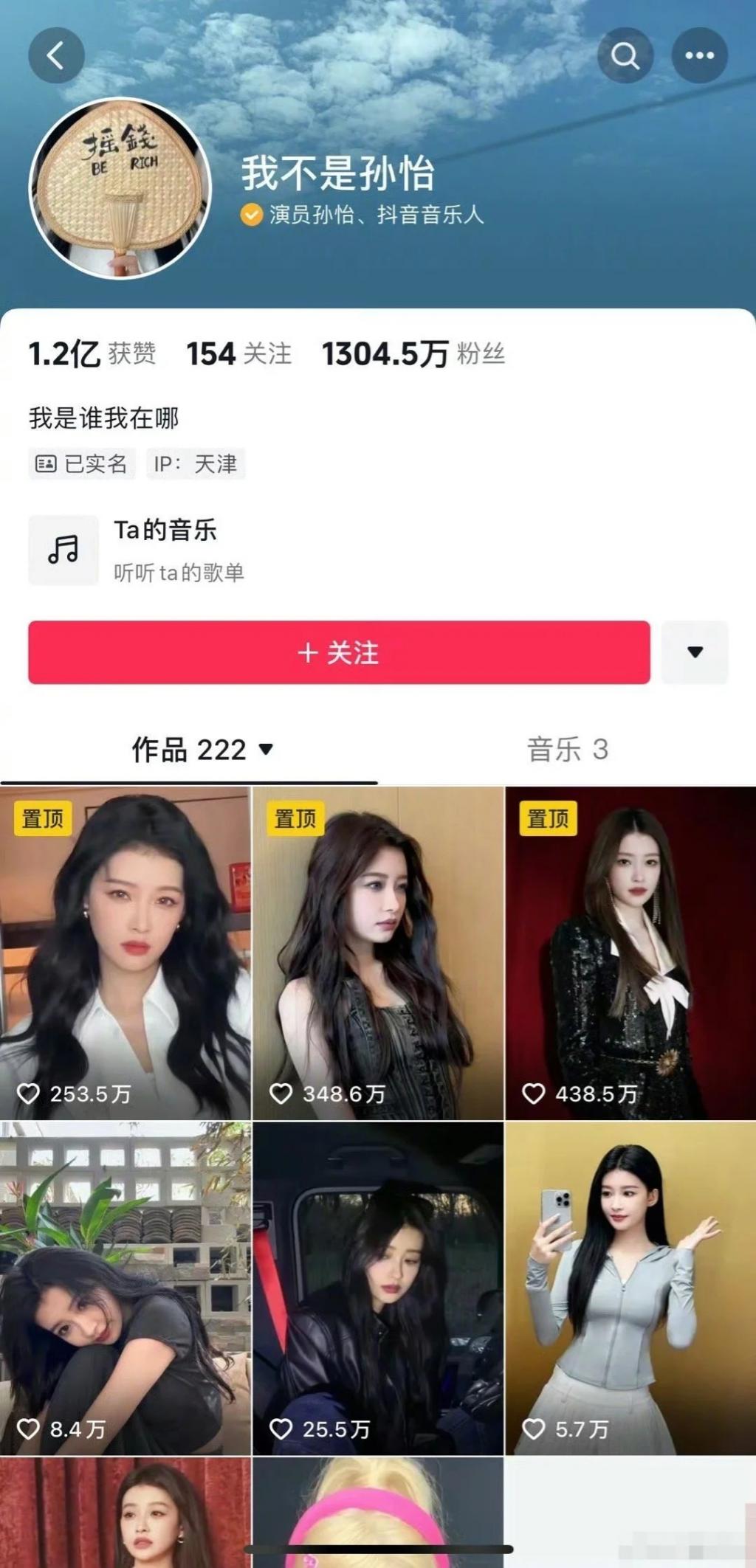View the profile avatar with straw fan
The height and width of the screenshot is (1568, 756).
tap(120, 188)
